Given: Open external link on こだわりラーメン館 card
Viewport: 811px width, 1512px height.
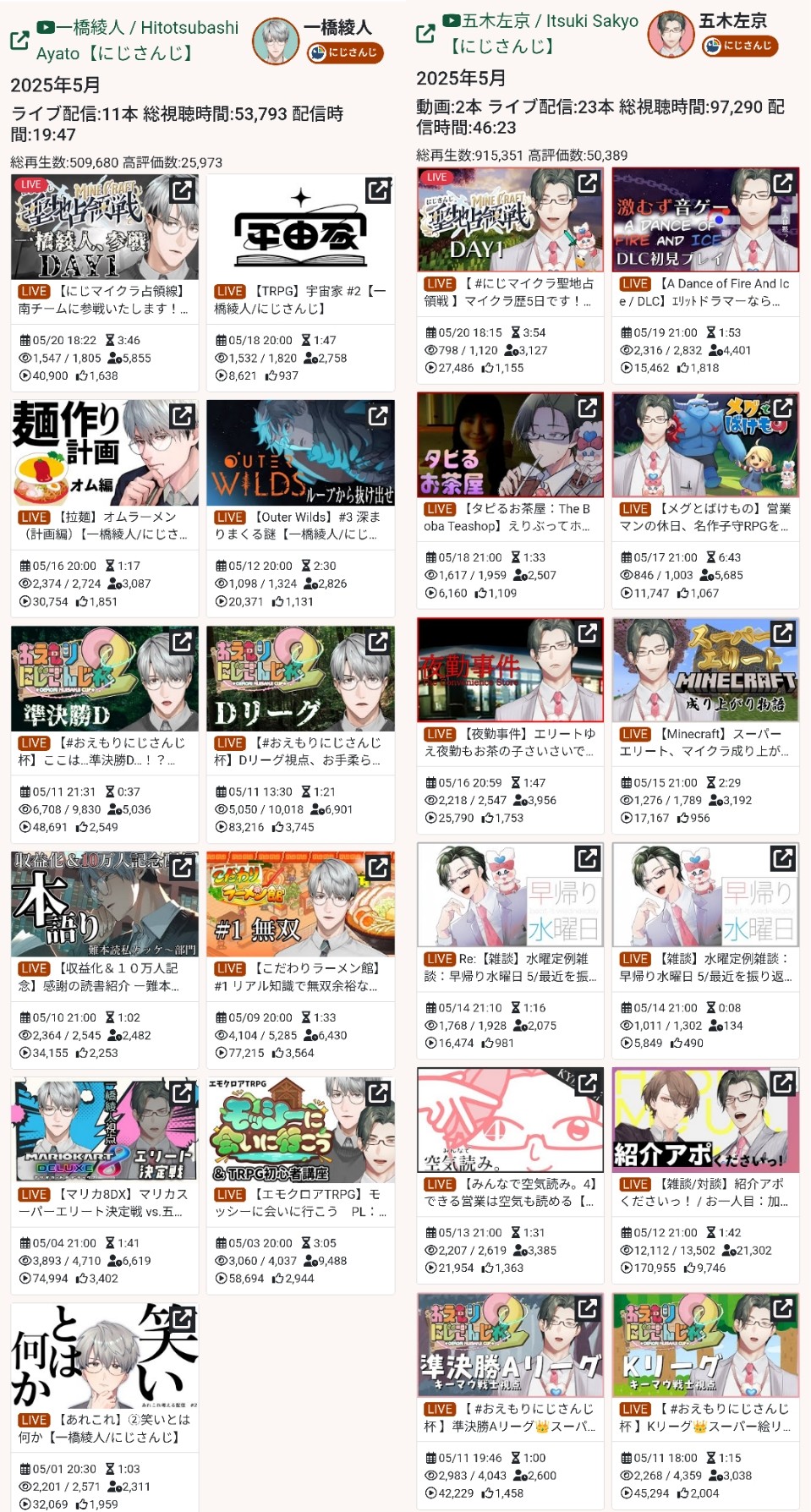Looking at the screenshot, I should click(378, 868).
